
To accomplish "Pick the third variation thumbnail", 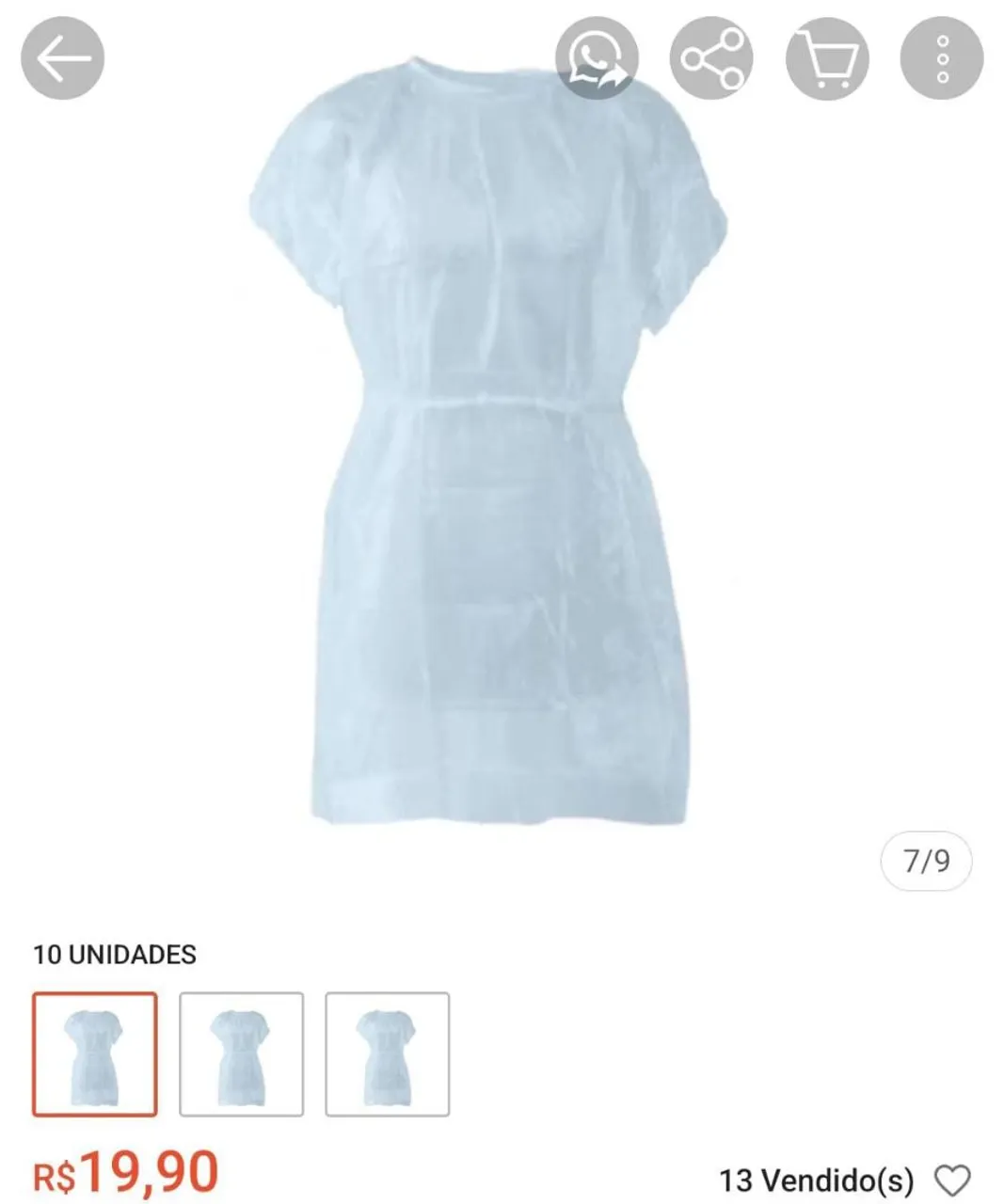I will [388, 1053].
